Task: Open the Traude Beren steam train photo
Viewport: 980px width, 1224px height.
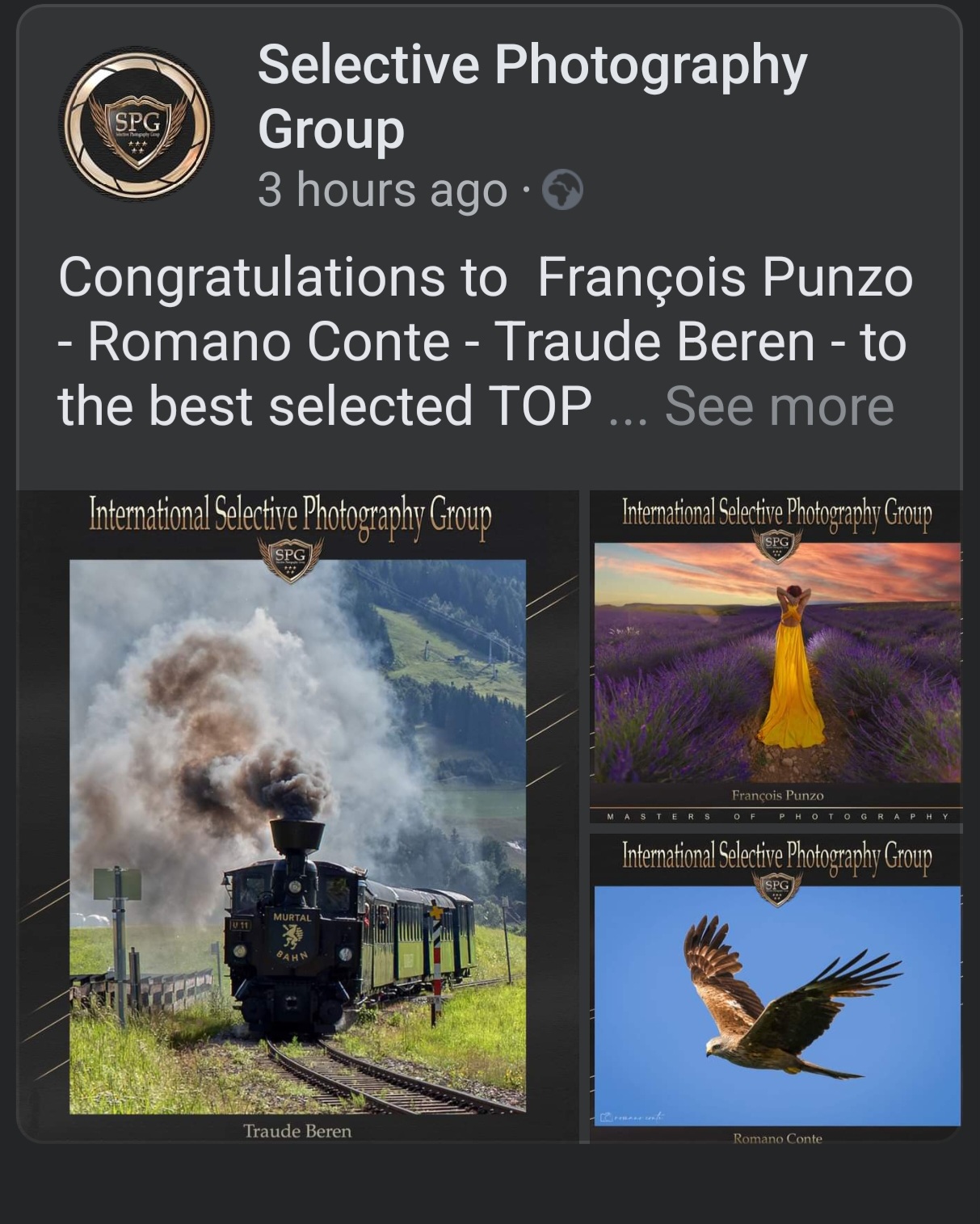Action: [x=297, y=816]
